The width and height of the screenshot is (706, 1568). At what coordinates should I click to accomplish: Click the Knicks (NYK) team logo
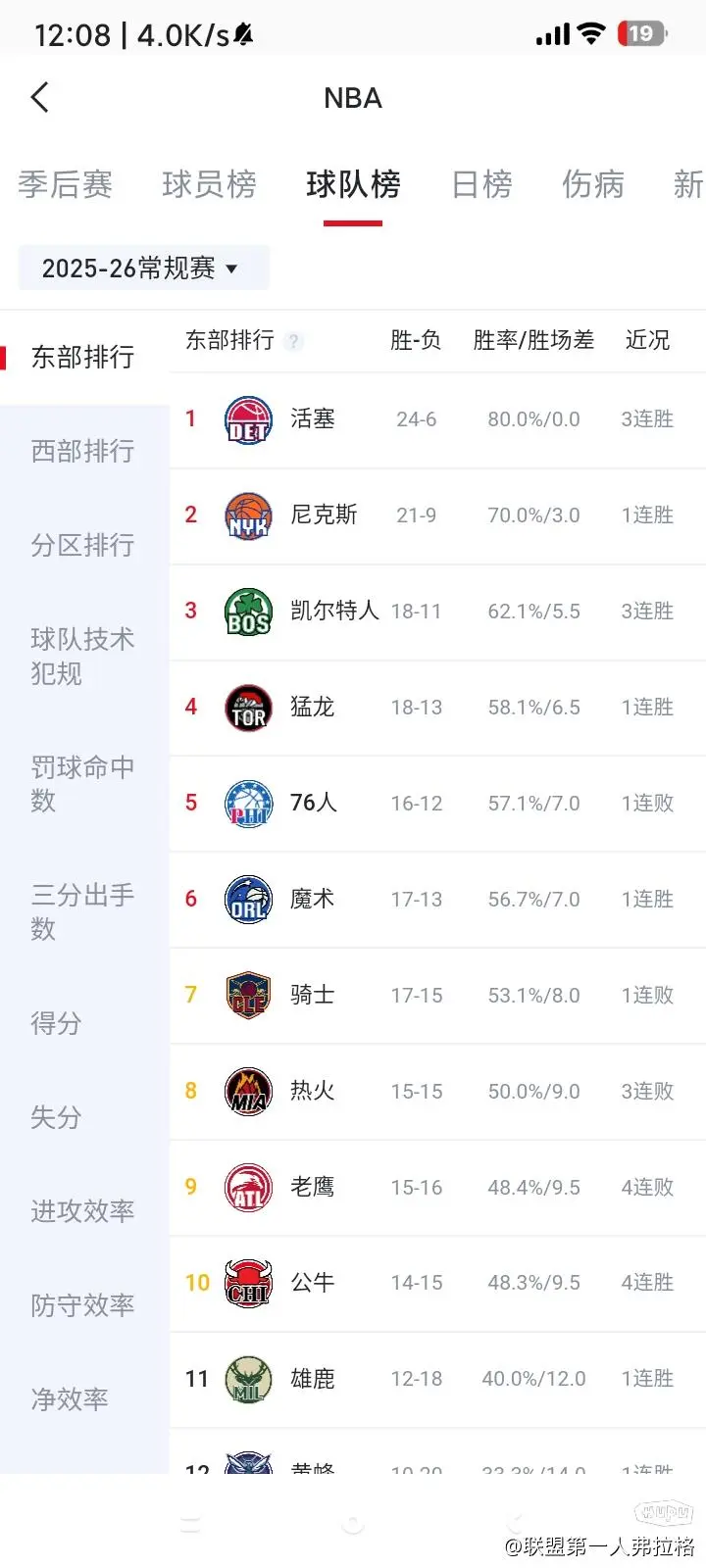247,514
